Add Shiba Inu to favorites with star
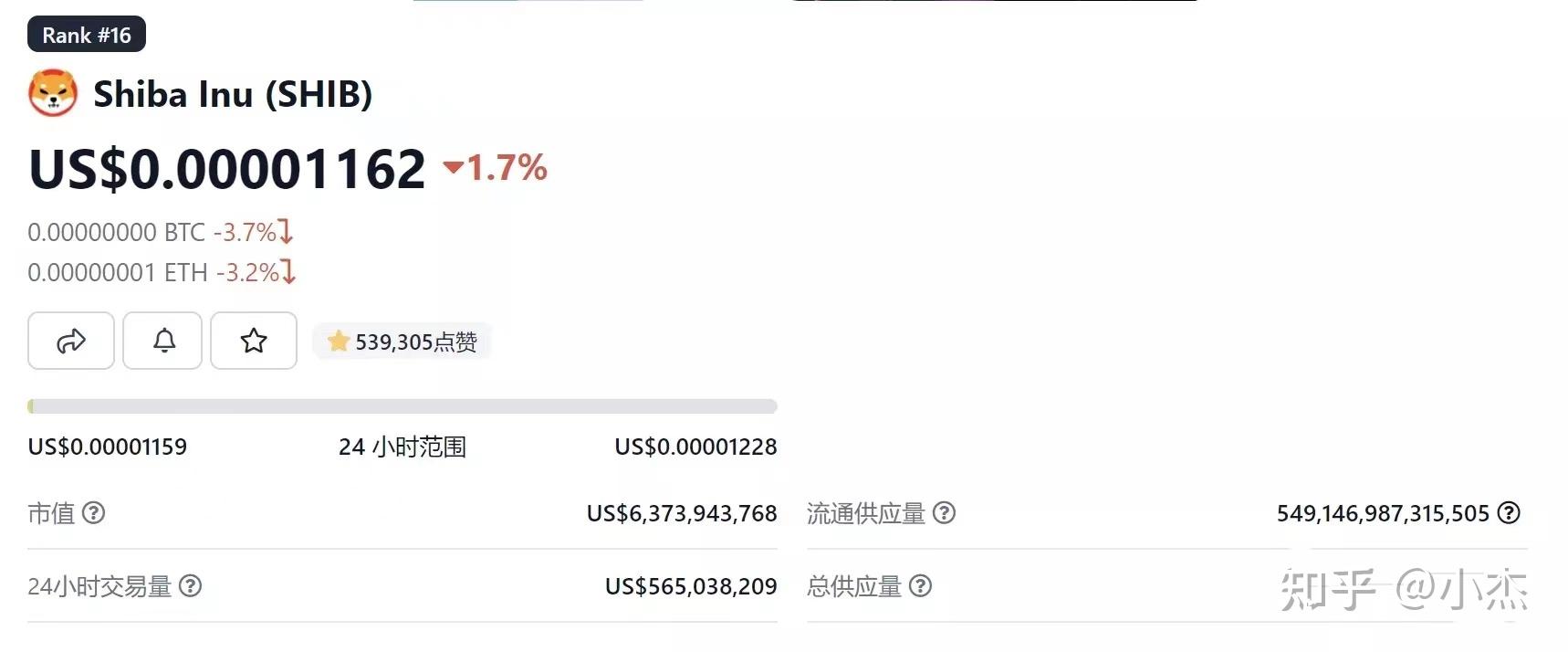1568x652 pixels. 254,341
